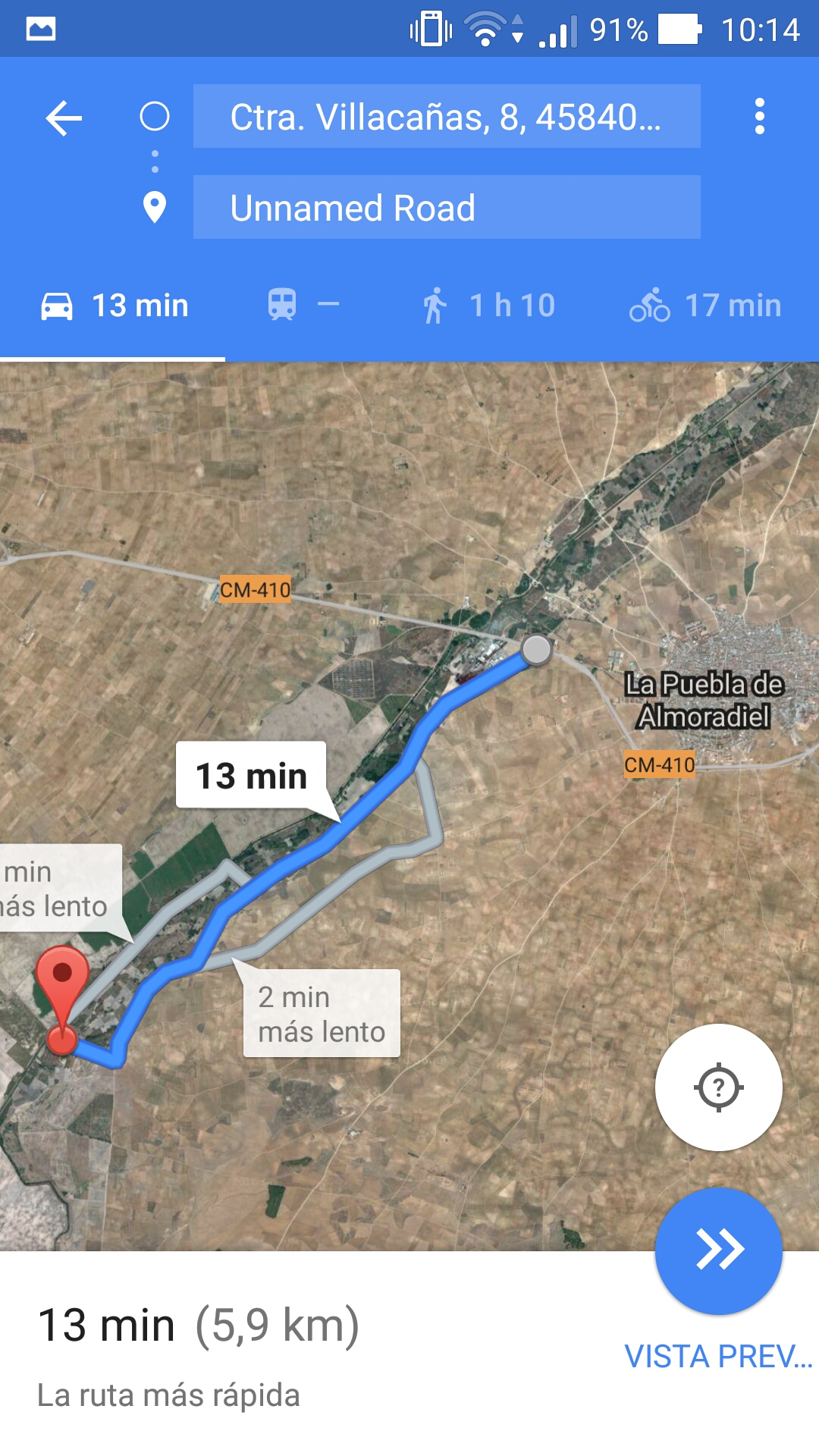Open the three-dot overflow menu
The image size is (819, 1456).
[759, 117]
